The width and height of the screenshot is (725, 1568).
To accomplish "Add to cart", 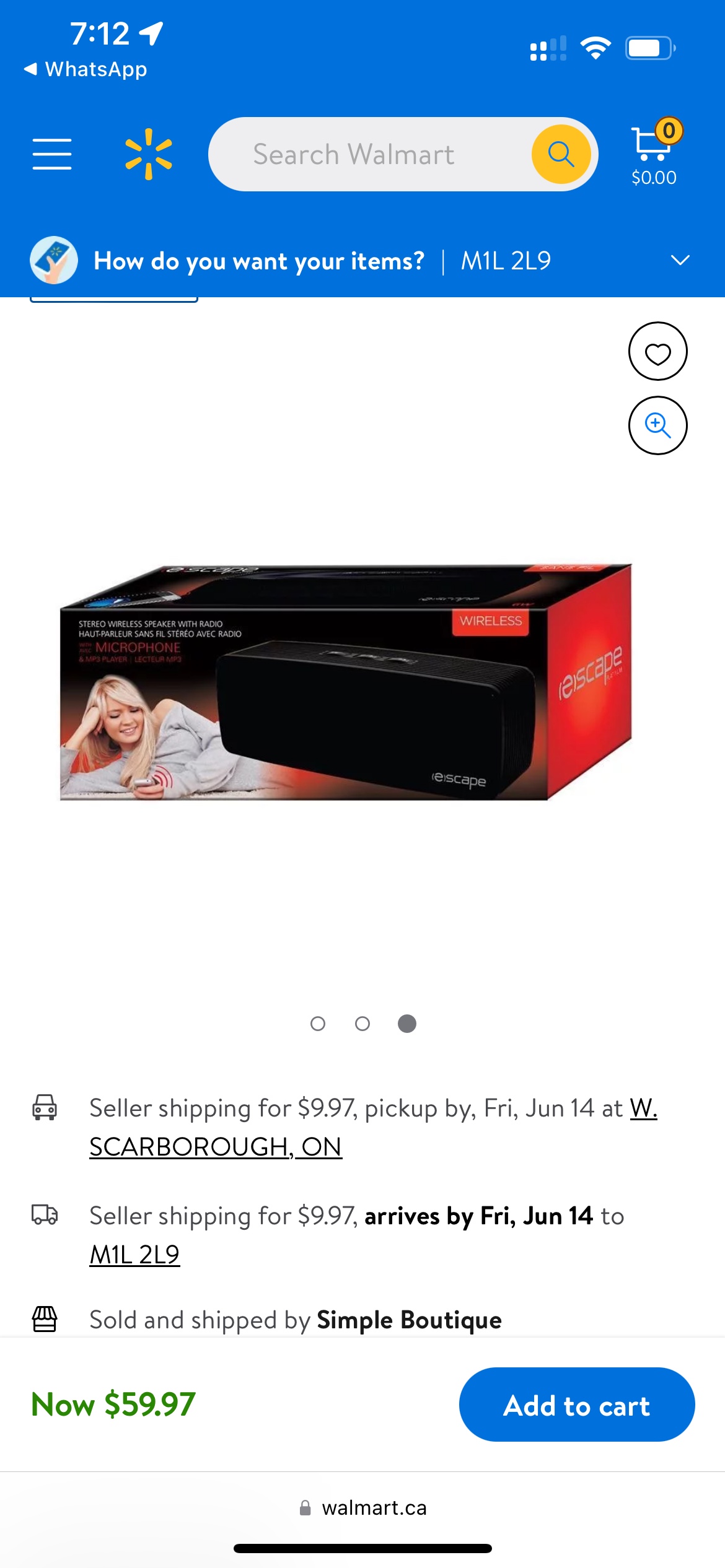I will [577, 1405].
